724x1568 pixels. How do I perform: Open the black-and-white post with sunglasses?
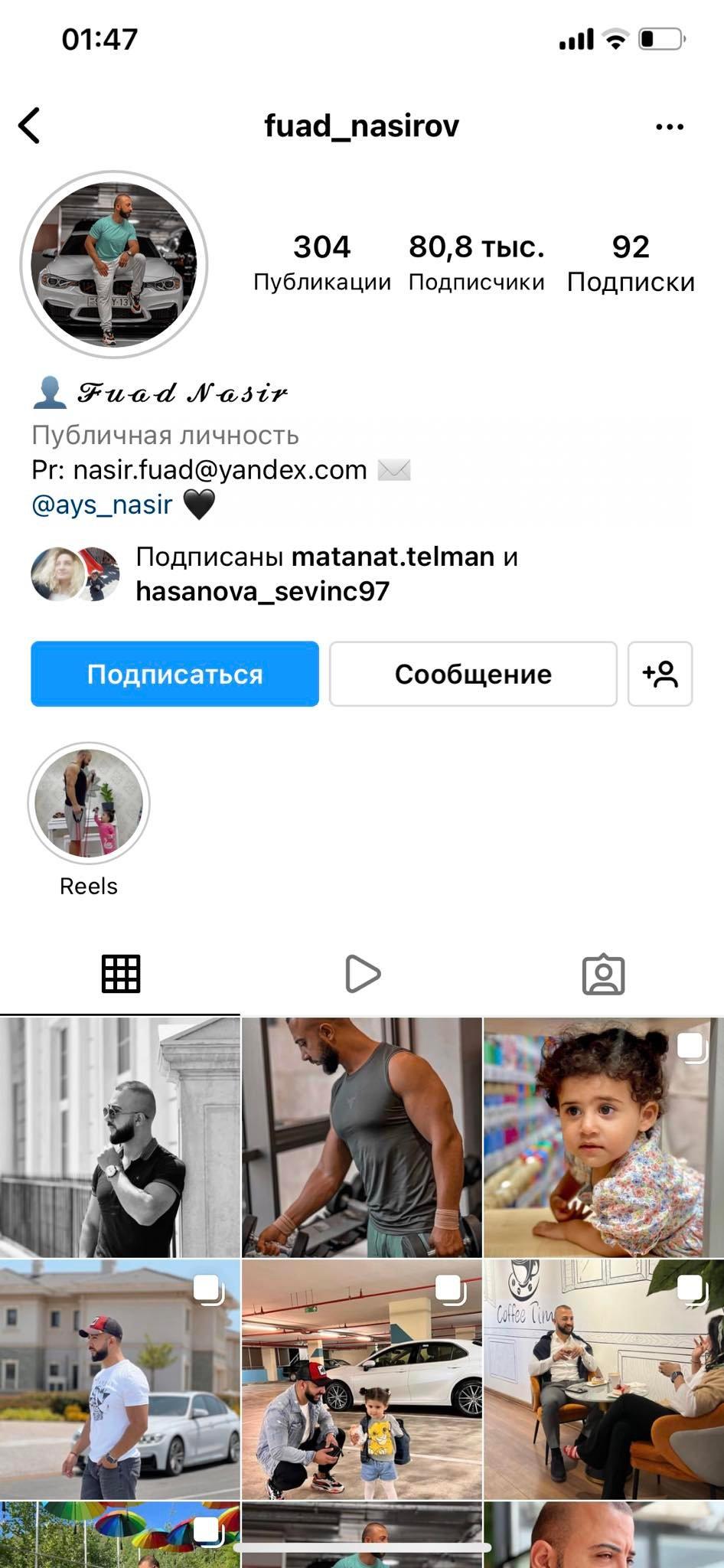pyautogui.click(x=120, y=1138)
